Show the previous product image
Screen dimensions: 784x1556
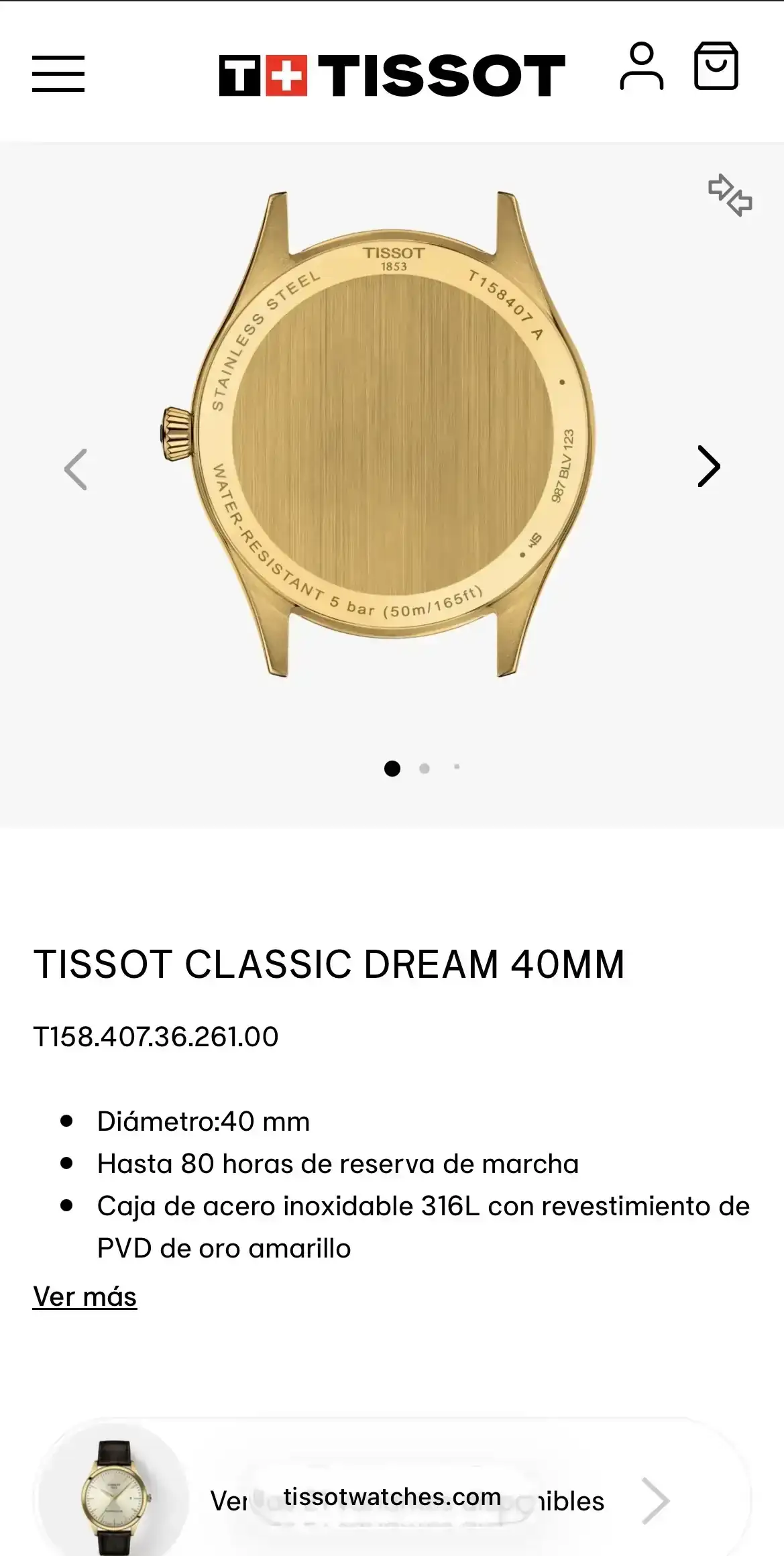tap(76, 469)
